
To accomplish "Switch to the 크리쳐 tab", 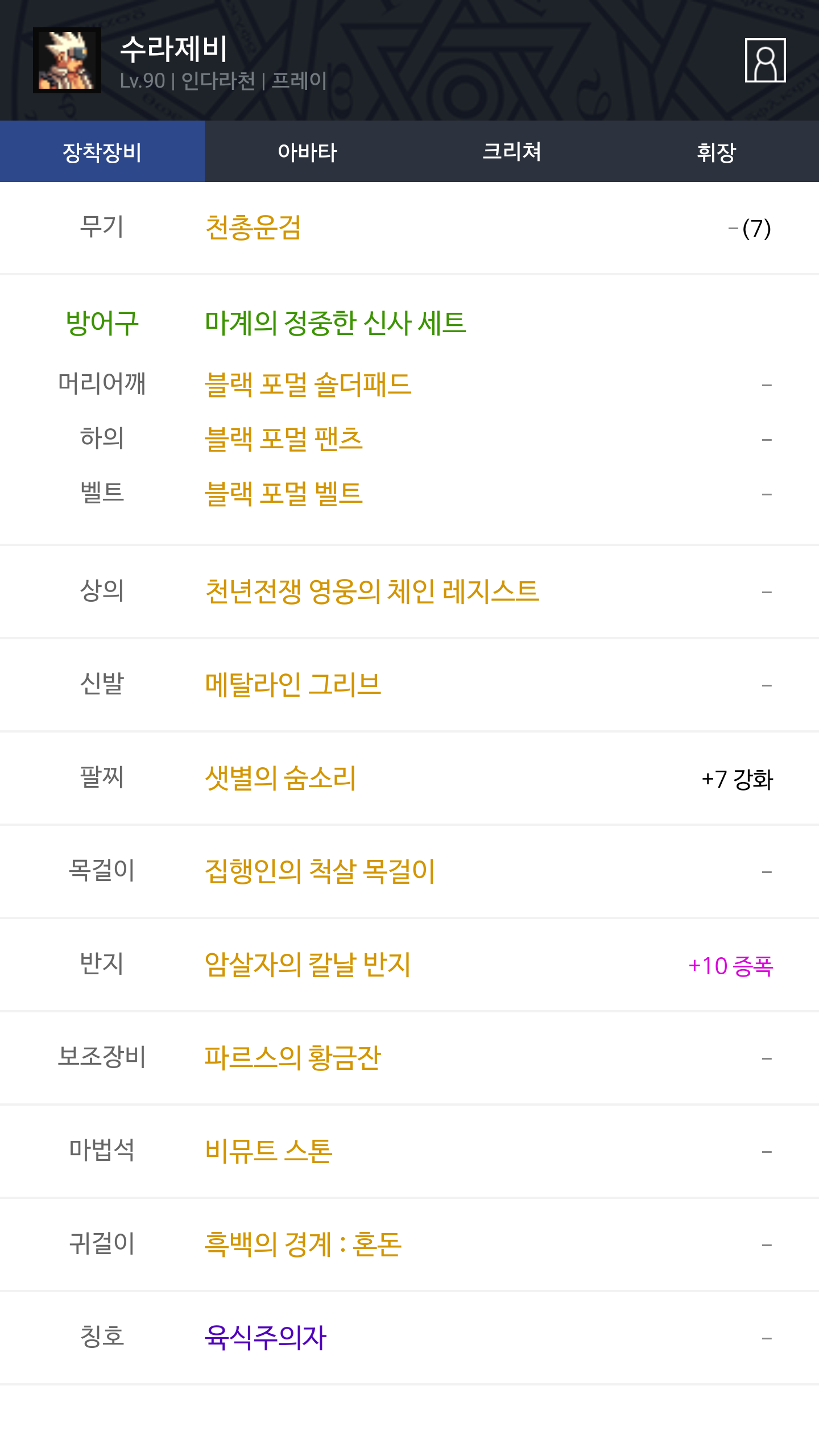I will pos(512,152).
